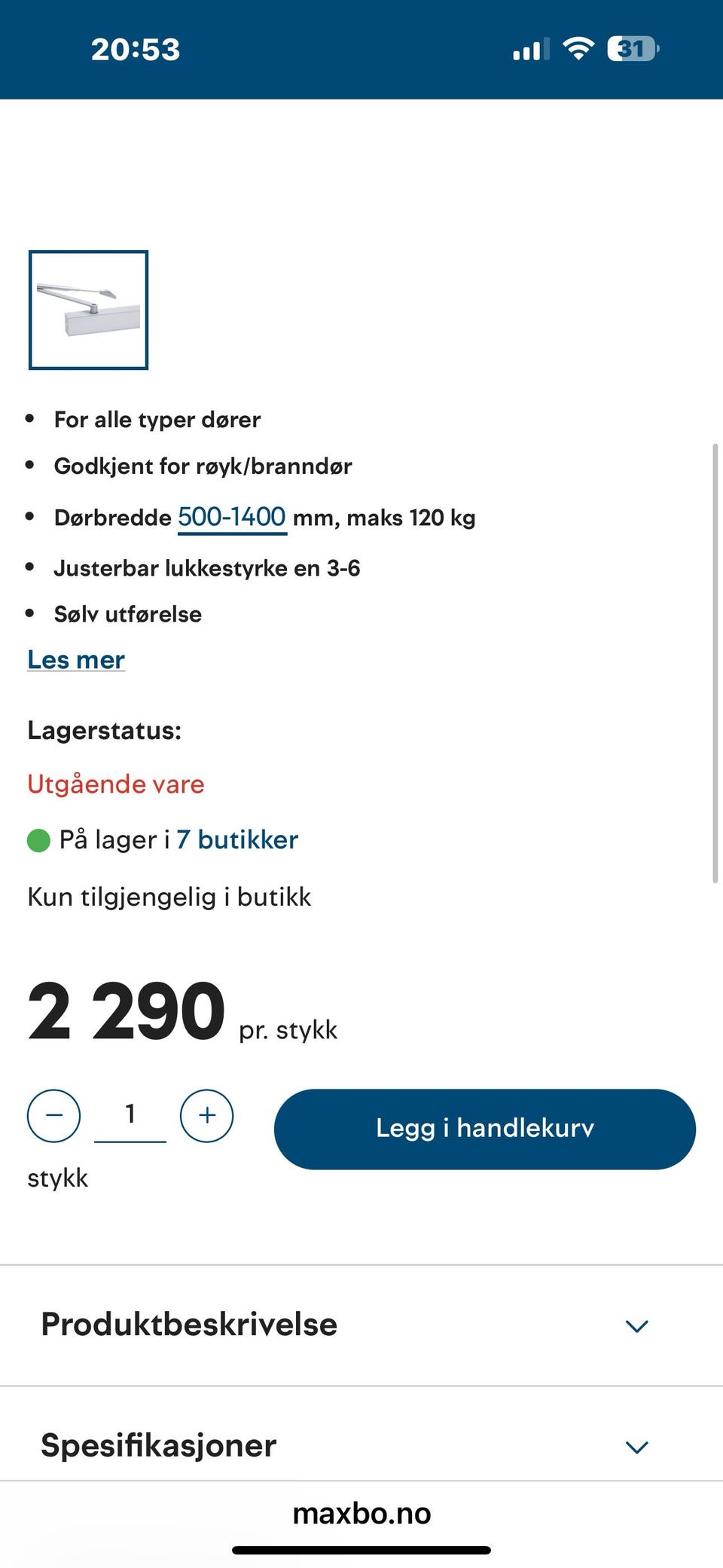723x1568 pixels.
Task: Open the 500-1400 door width link
Action: [x=231, y=517]
